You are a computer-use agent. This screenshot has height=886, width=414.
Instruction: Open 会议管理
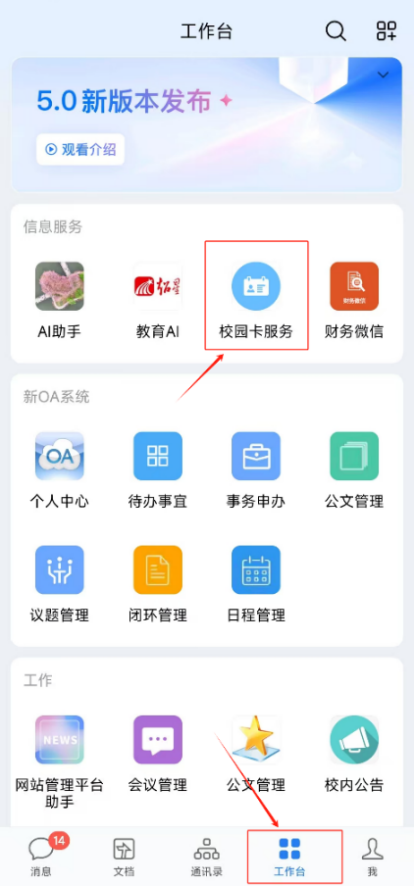pyautogui.click(x=158, y=754)
